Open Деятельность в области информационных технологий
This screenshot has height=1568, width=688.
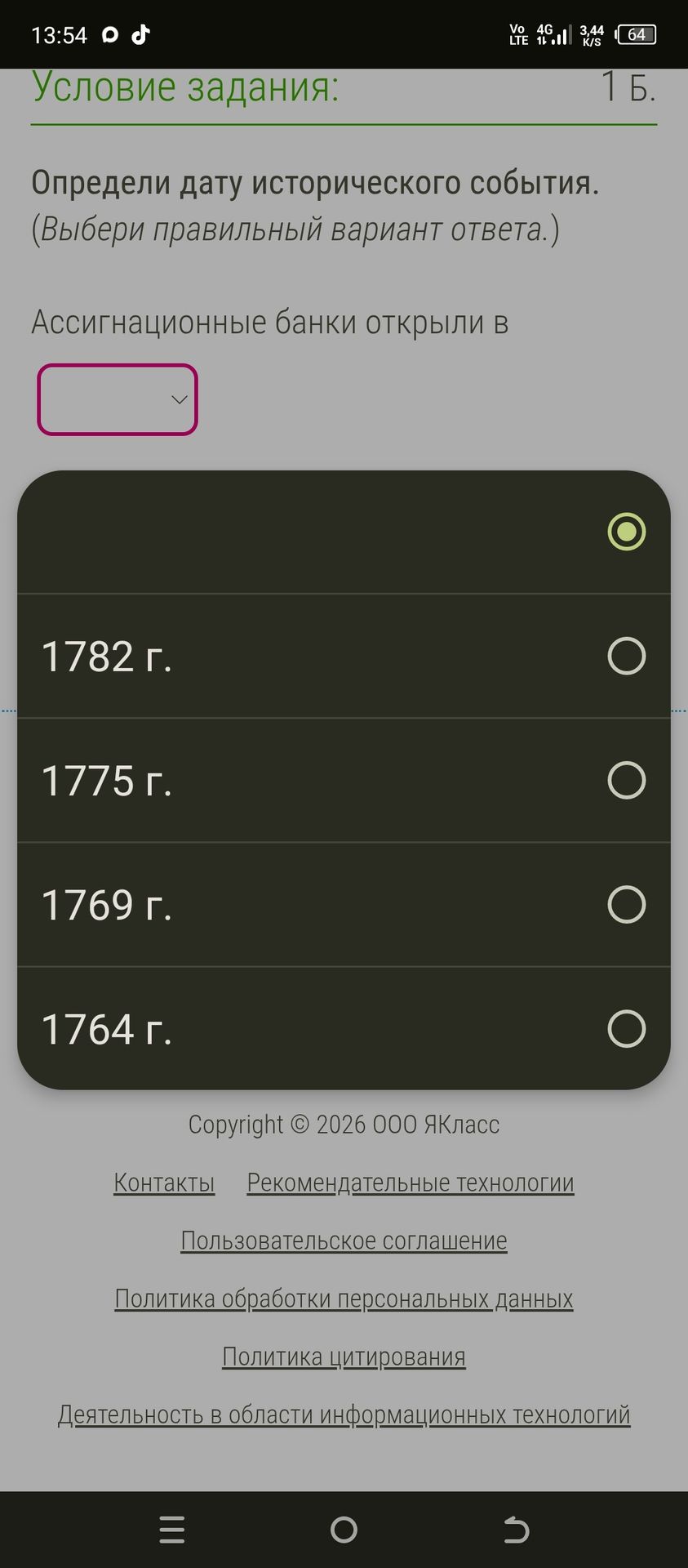point(344,1414)
